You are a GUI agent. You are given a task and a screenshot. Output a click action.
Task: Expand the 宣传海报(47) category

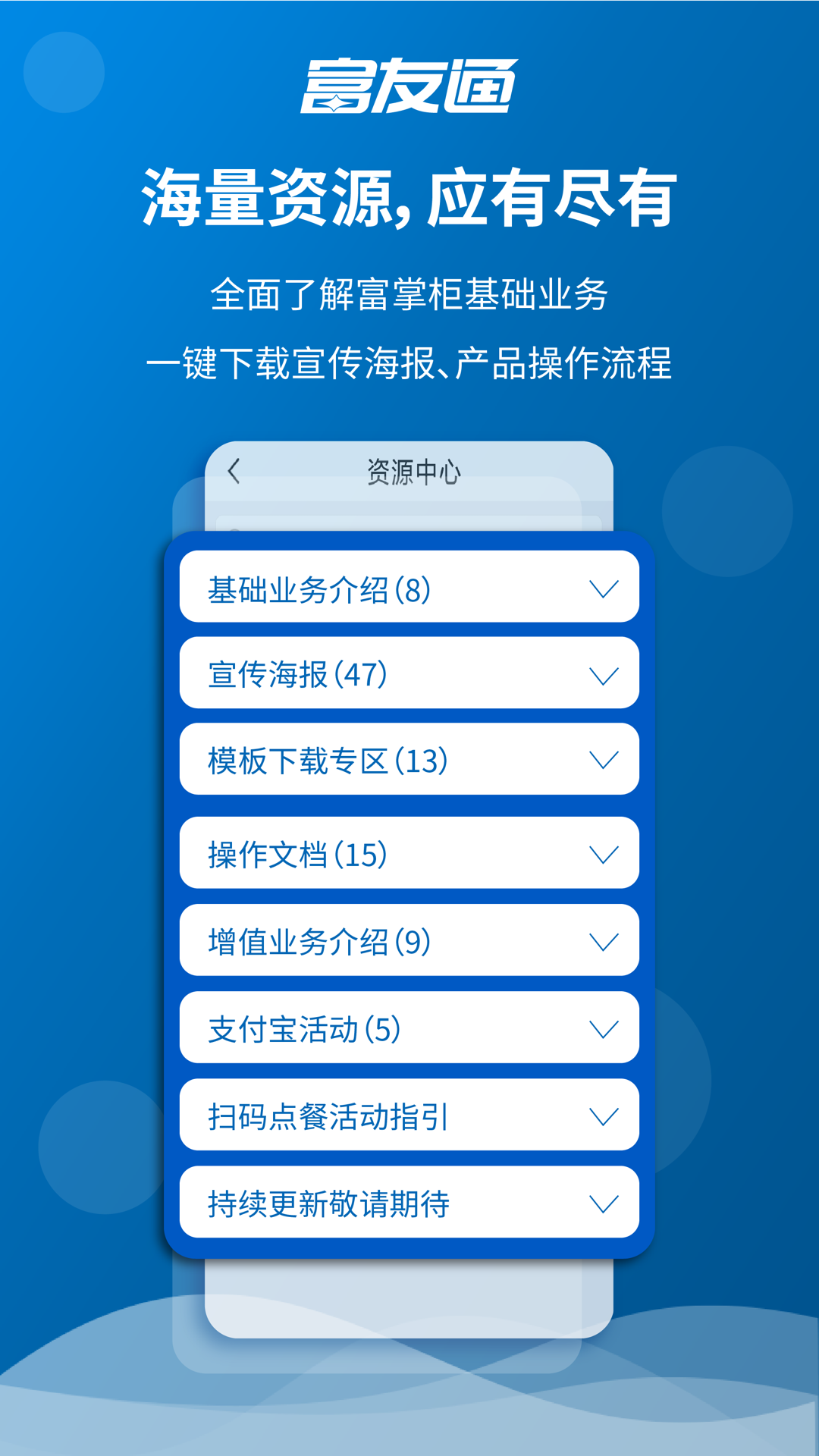(x=603, y=674)
